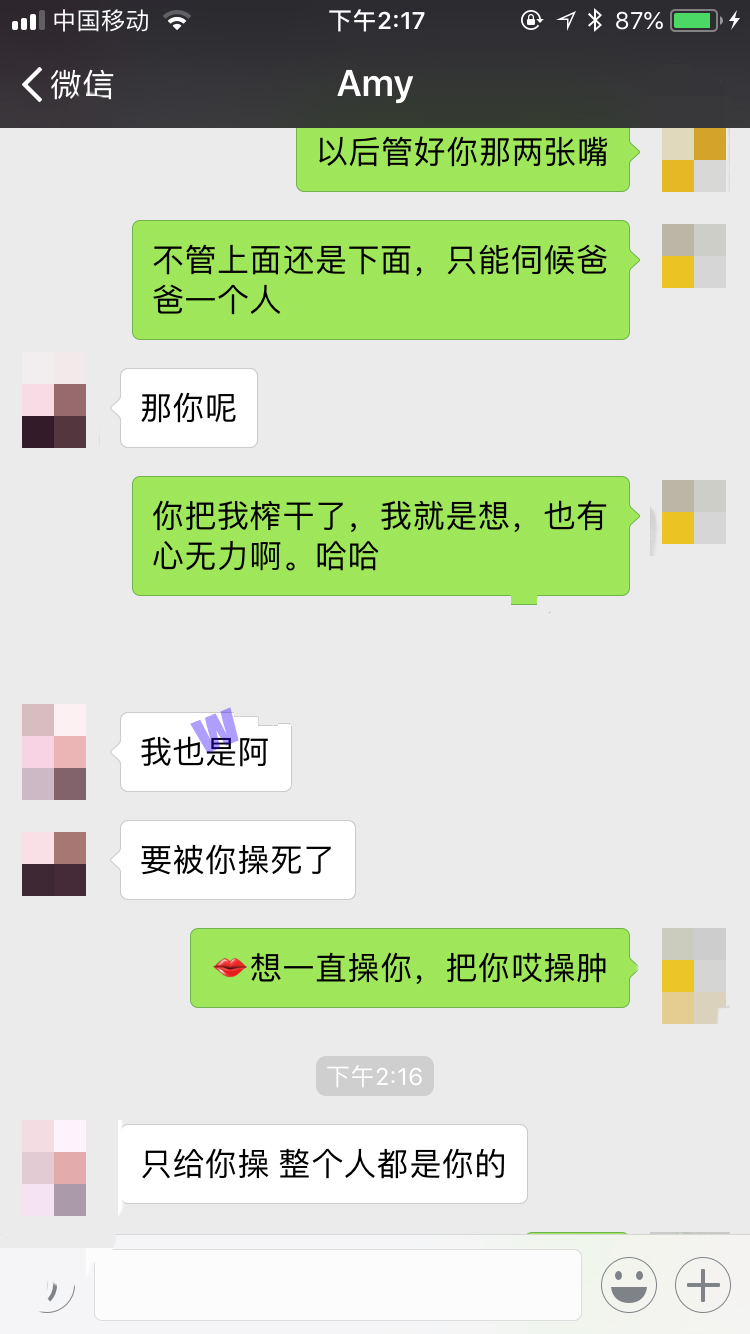
Task: Open the emoji sticker picker
Action: pos(628,1285)
